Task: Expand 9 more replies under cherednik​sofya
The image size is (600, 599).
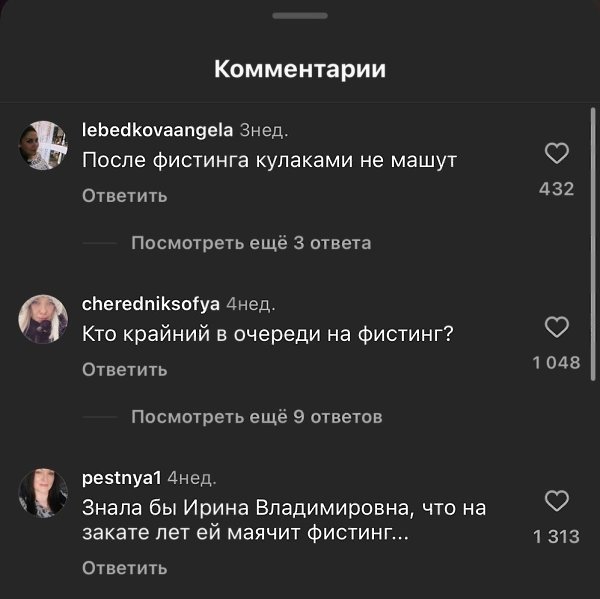Action: (x=256, y=417)
